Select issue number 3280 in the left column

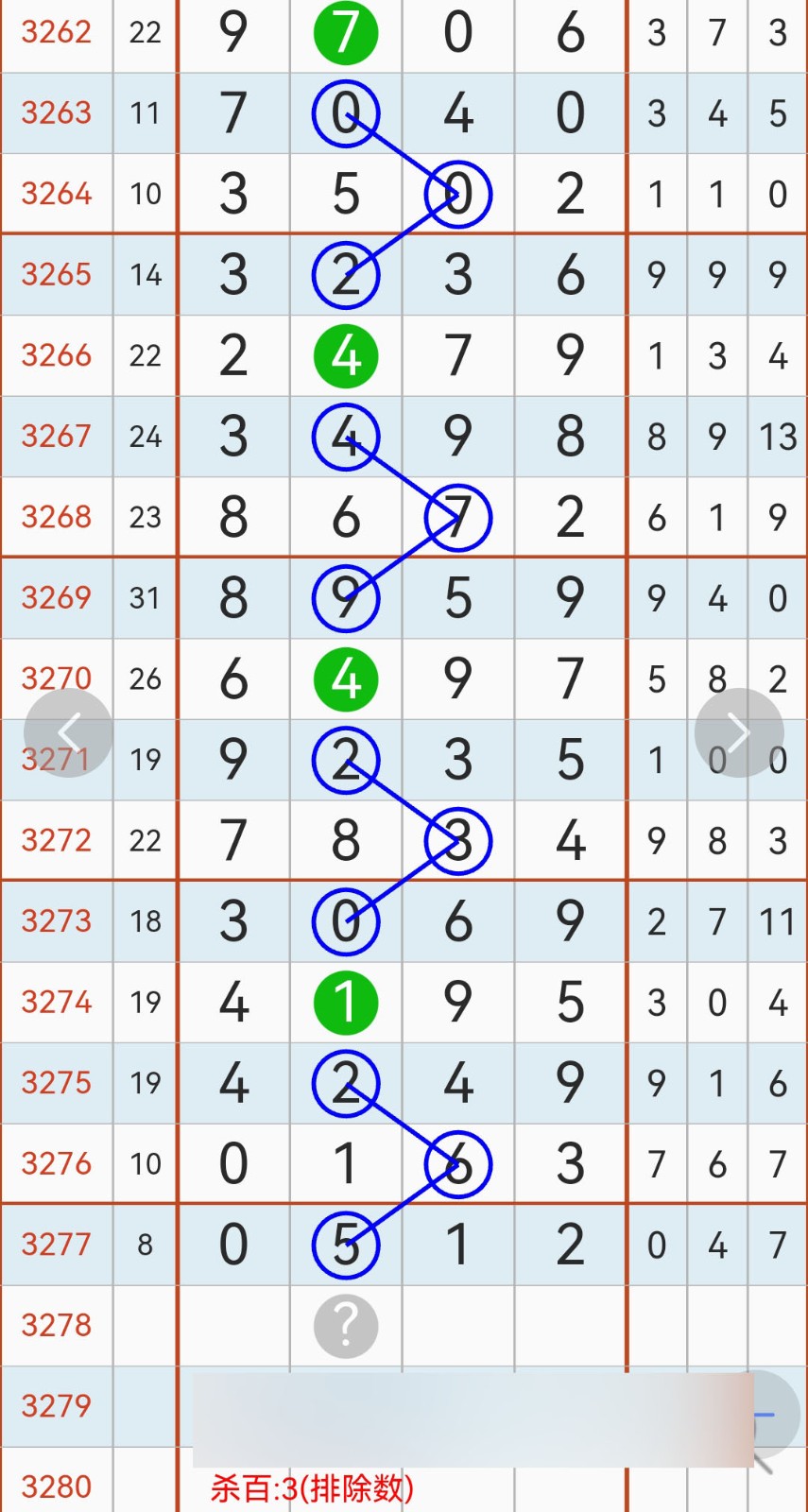pyautogui.click(x=56, y=1486)
